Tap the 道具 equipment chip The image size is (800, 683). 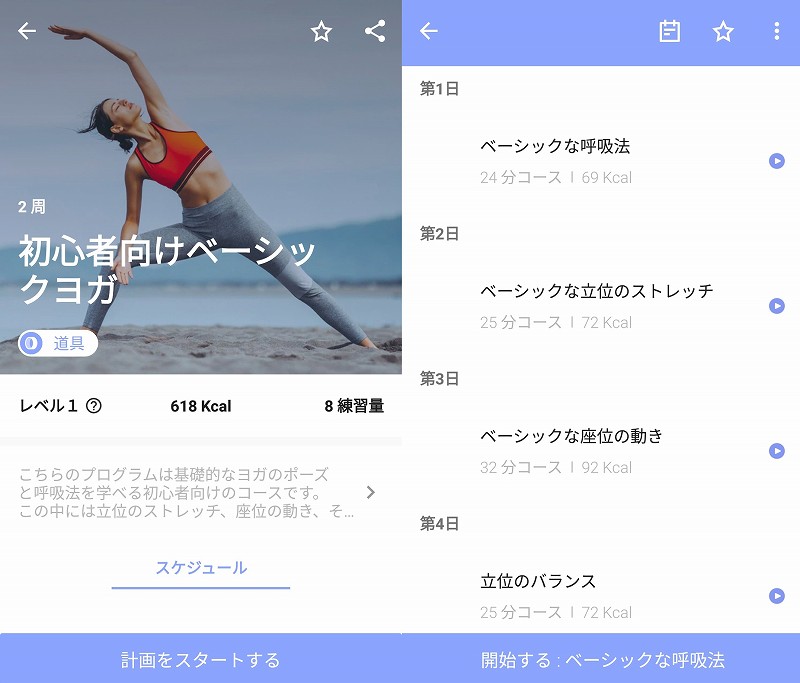tap(58, 343)
